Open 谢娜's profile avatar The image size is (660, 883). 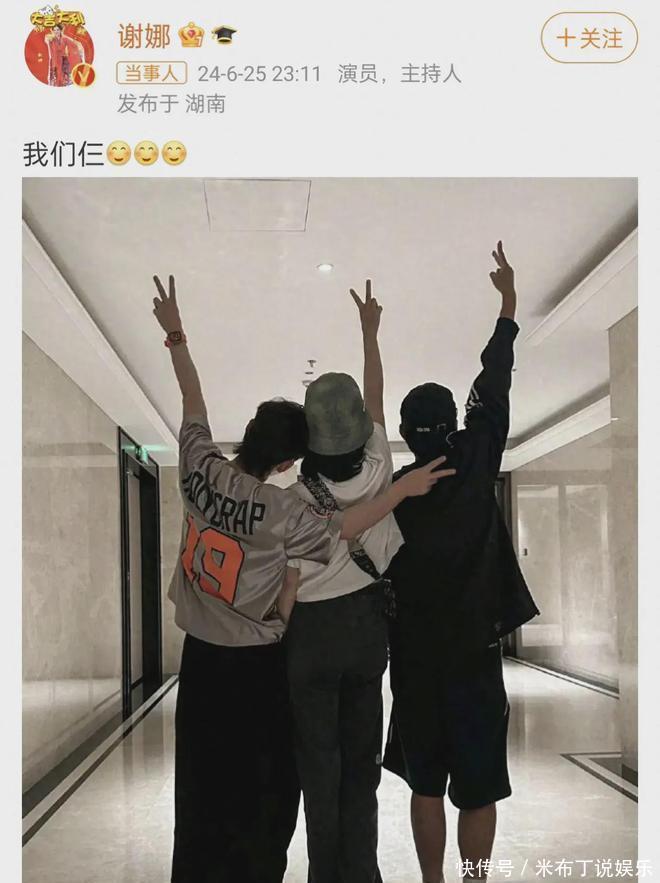(x=59, y=46)
